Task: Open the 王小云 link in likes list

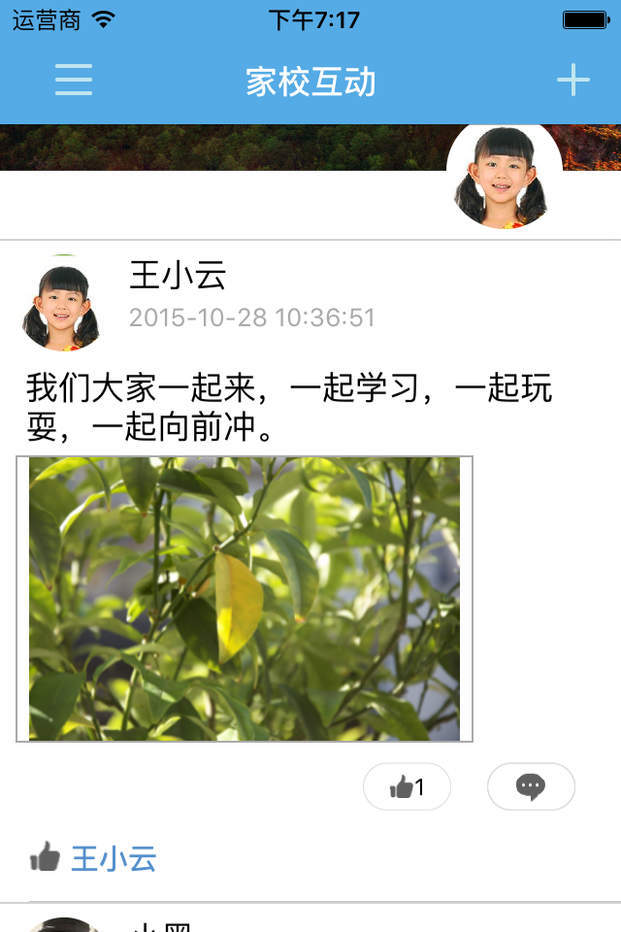Action: [x=113, y=858]
